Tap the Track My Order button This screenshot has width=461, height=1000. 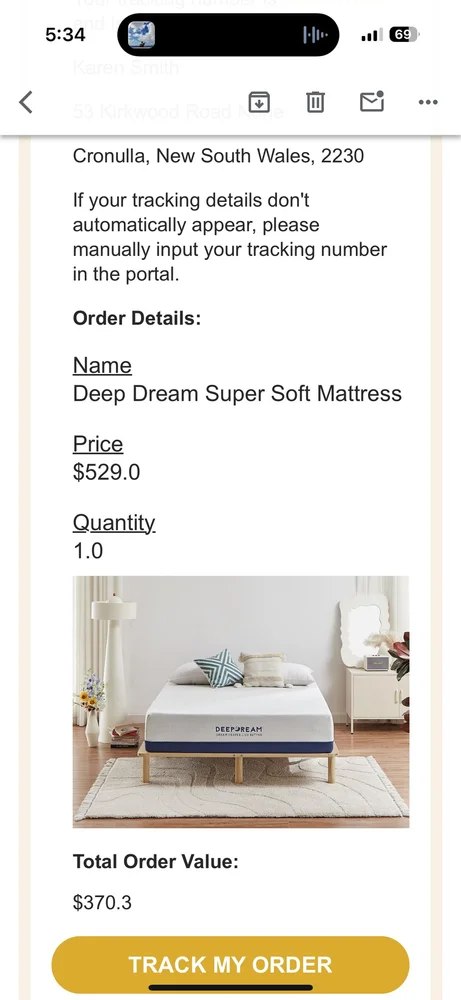(x=230, y=964)
